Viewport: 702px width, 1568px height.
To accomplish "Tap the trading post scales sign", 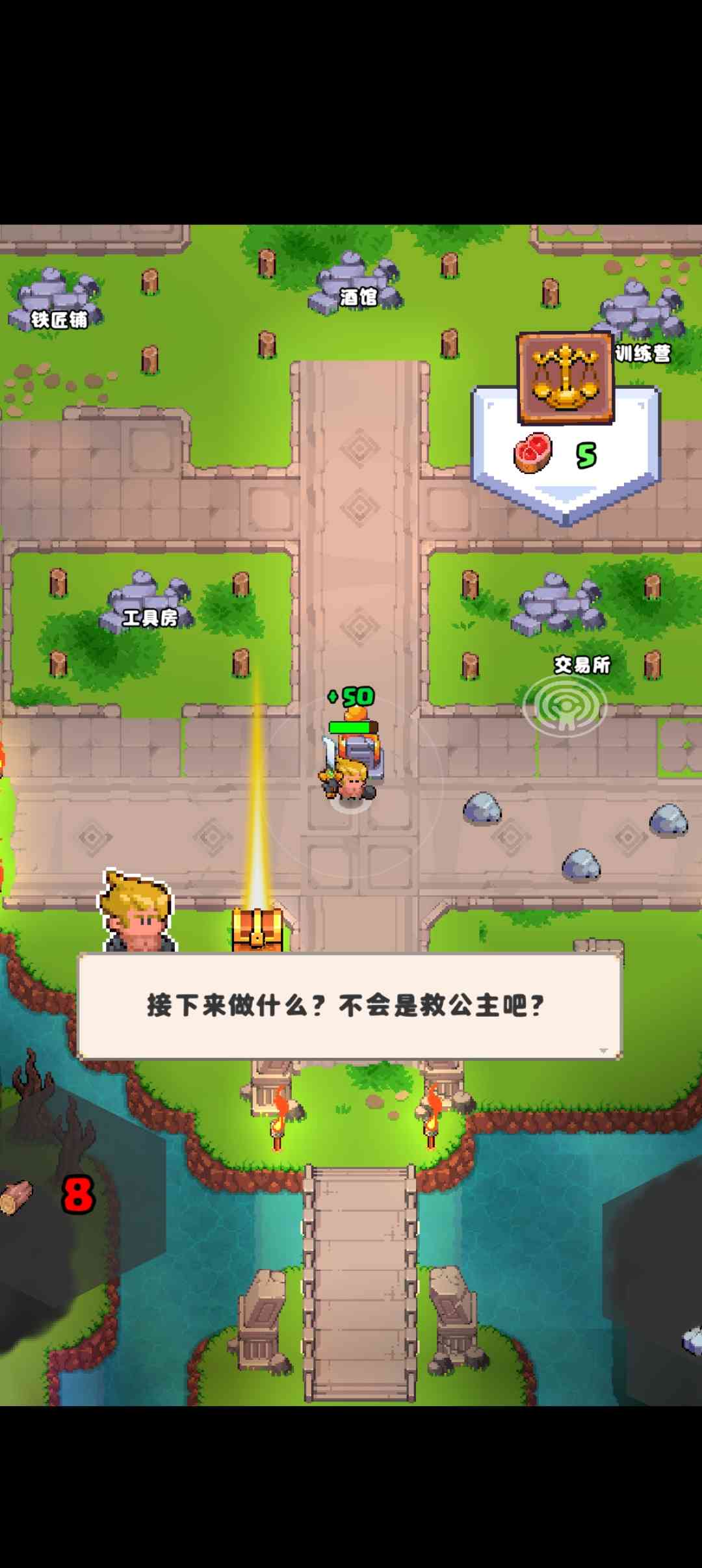I will [565, 378].
